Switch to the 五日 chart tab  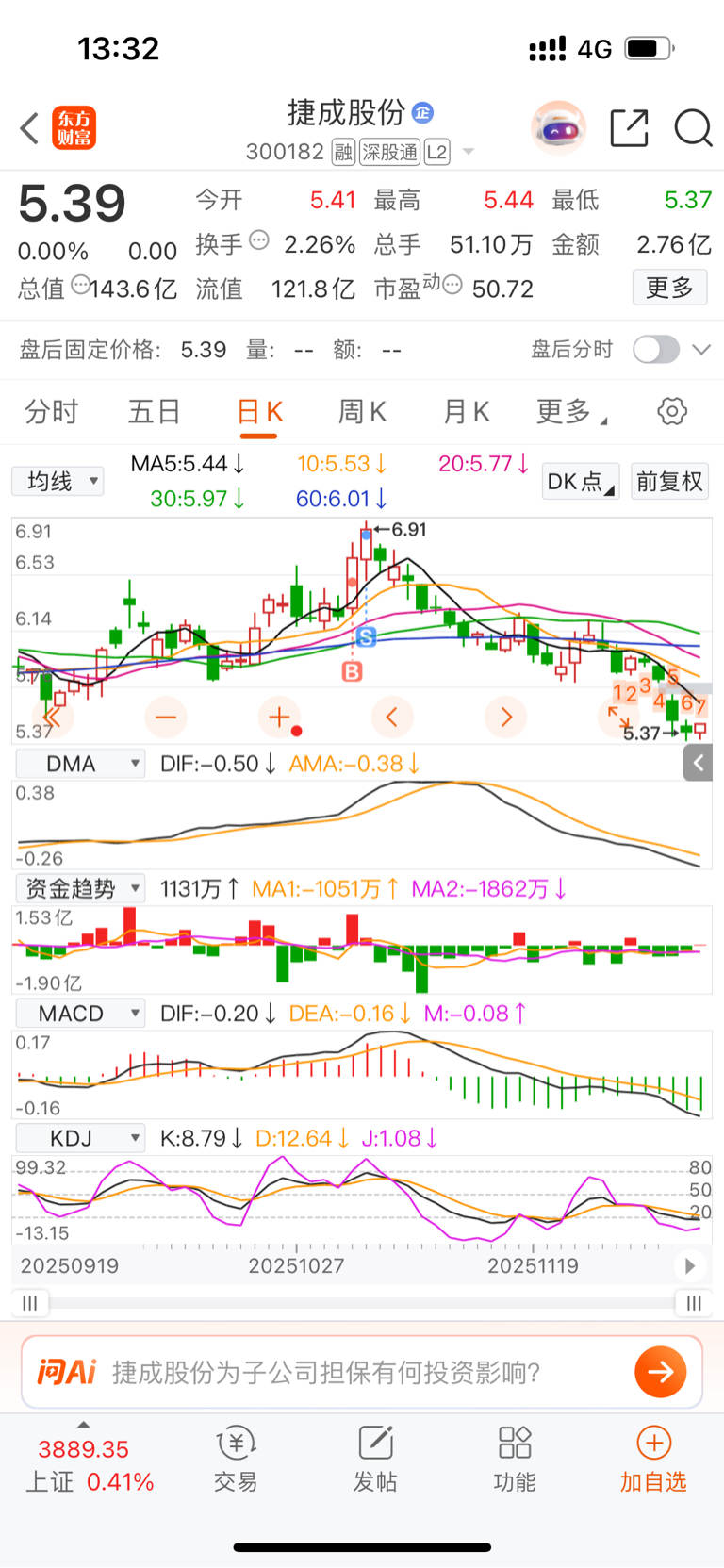coord(155,412)
